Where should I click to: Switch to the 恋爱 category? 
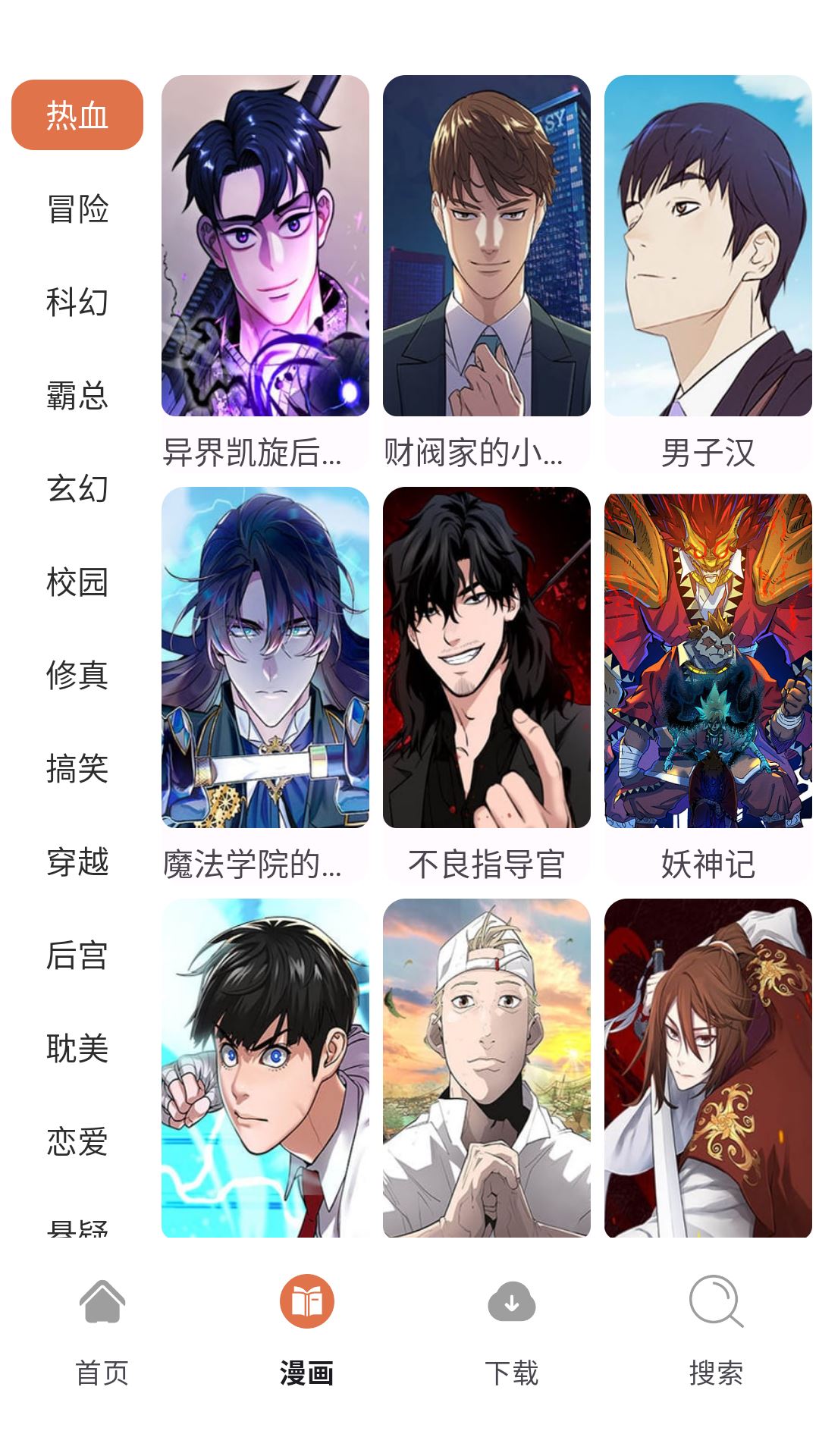tap(77, 1141)
